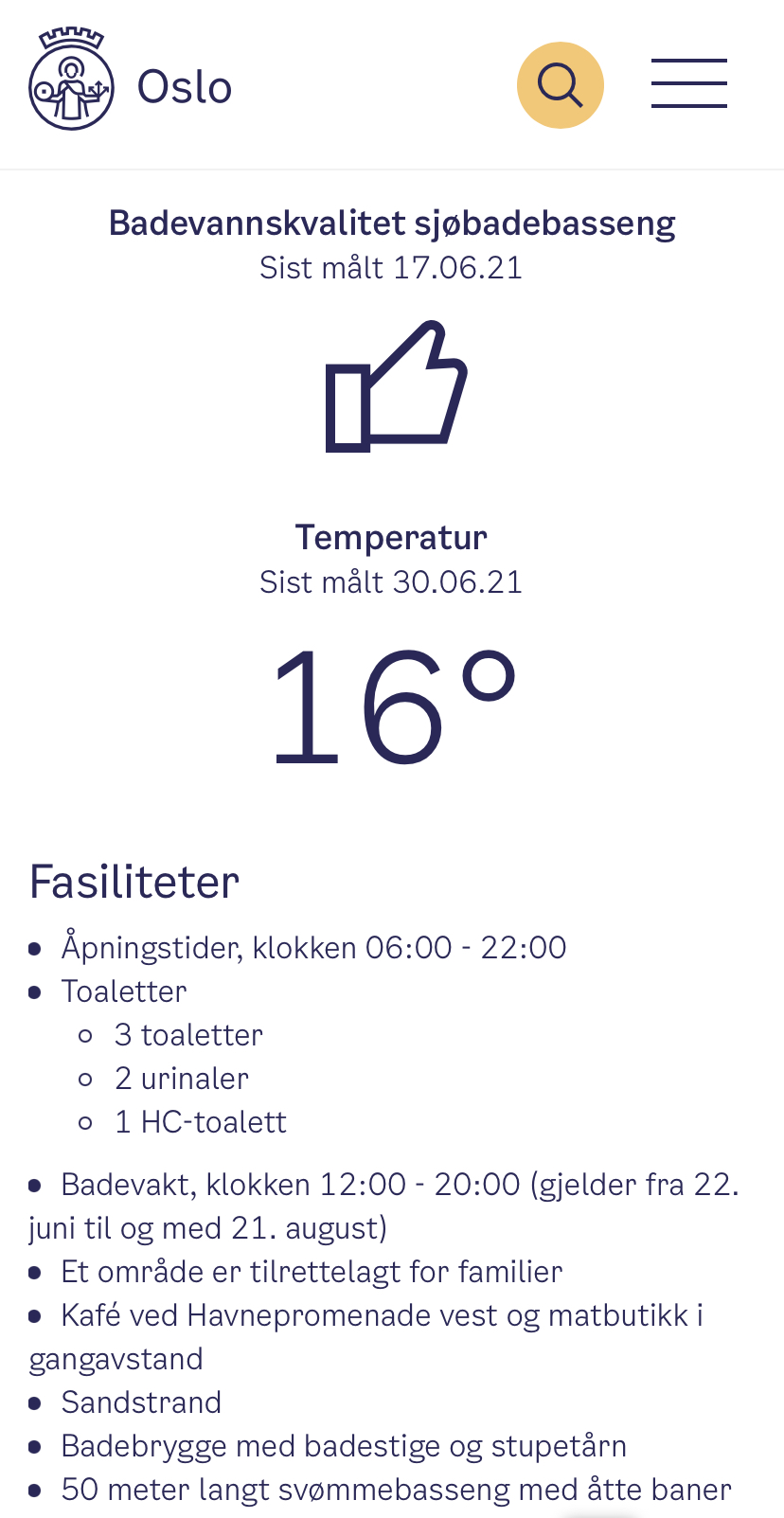Open the hamburger menu
The image size is (784, 1518).
[x=688, y=83]
